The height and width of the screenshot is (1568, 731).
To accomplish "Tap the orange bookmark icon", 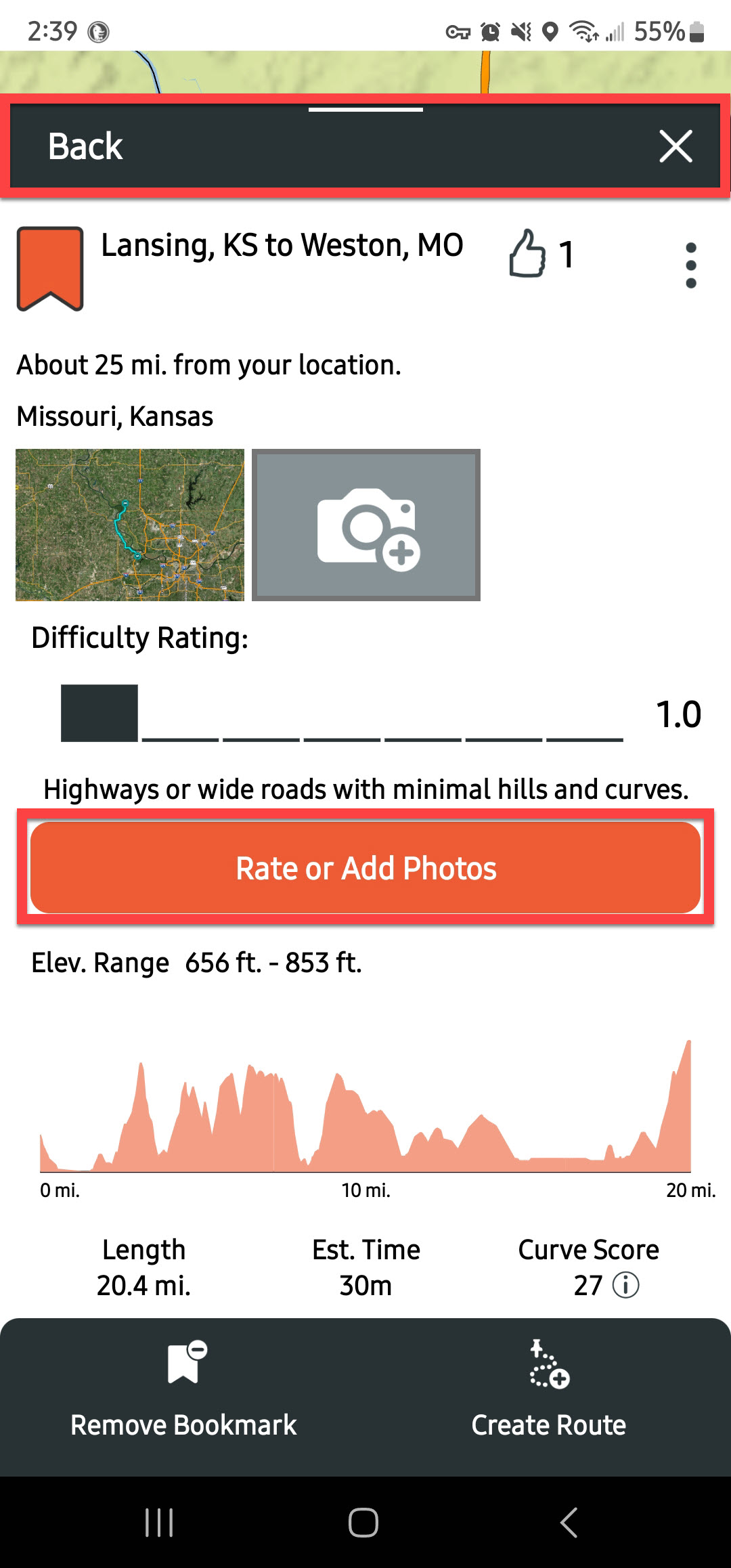I will coord(50,268).
